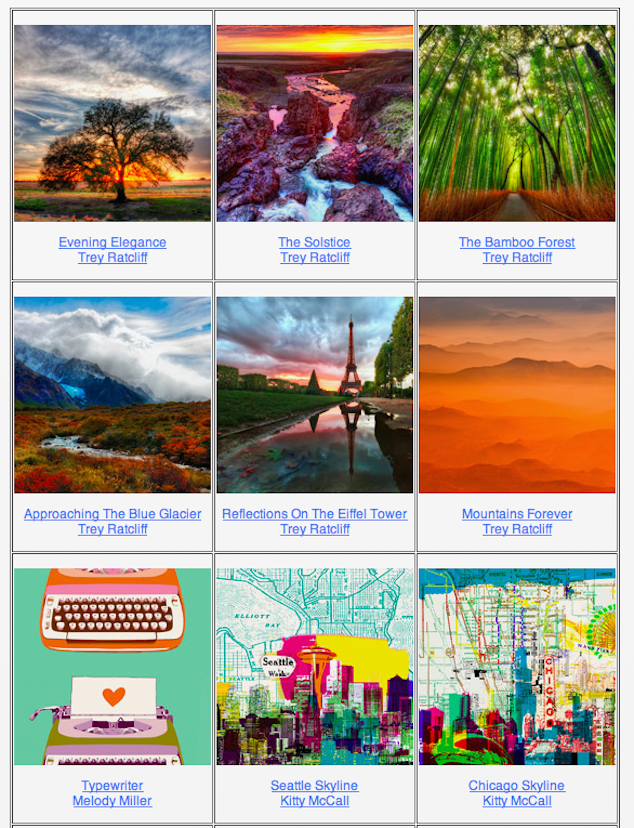View the red canyon river image

(x=314, y=123)
